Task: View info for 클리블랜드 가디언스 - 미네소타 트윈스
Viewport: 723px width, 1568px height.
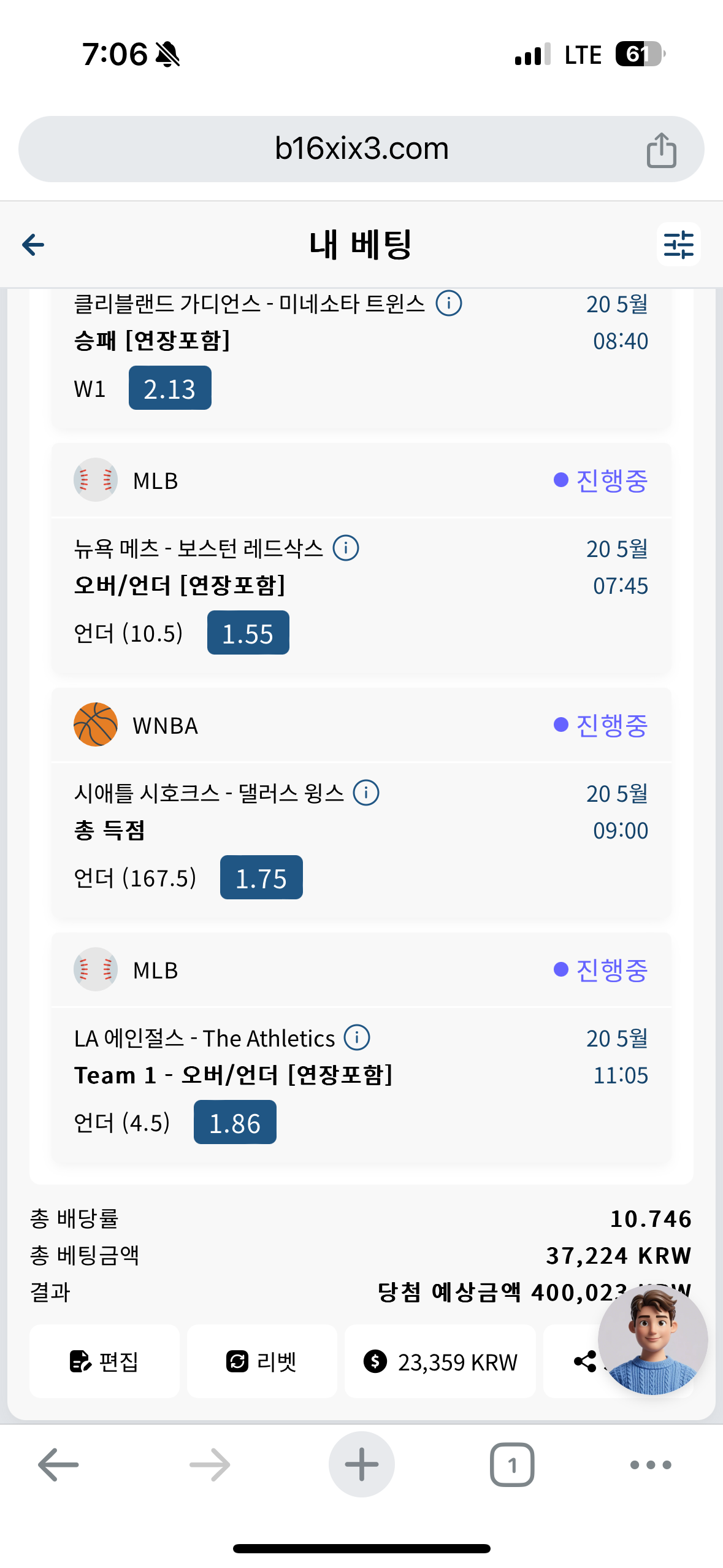Action: click(449, 303)
